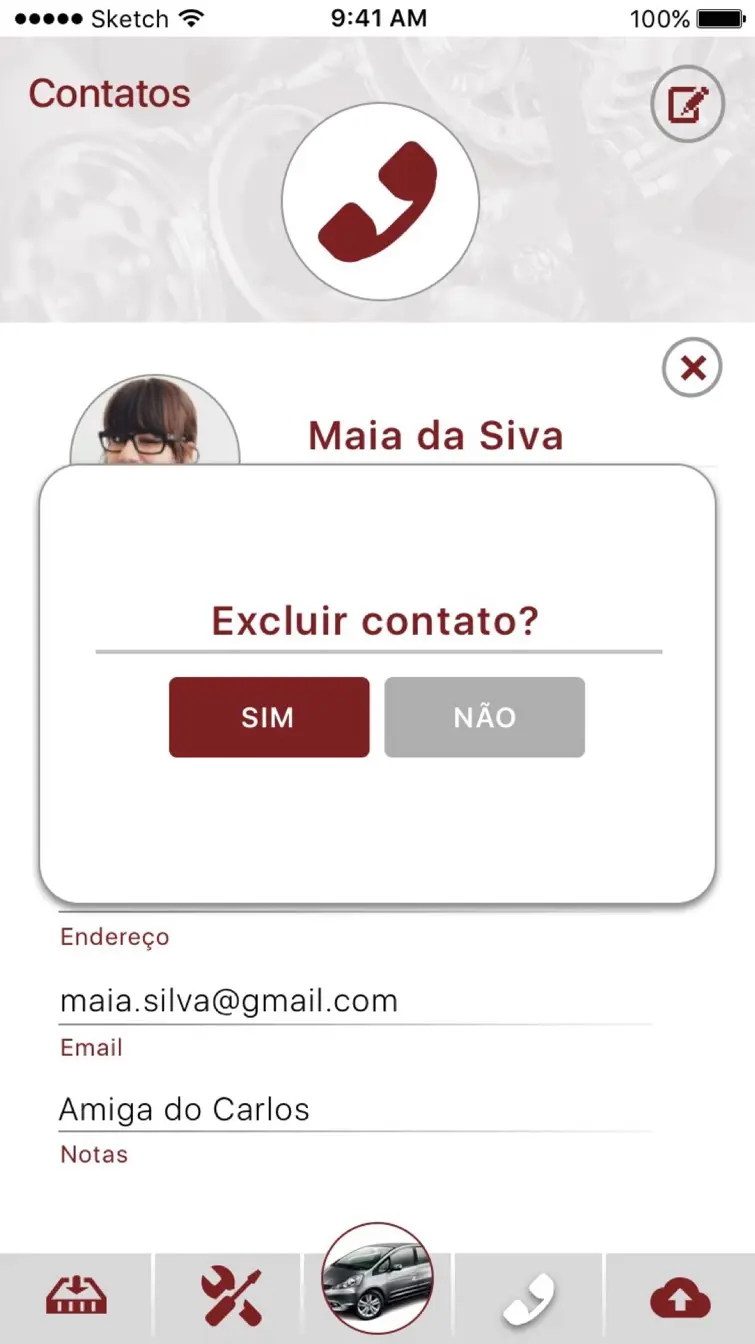Tap the large phone call button
755x1344 pixels.
click(380, 201)
